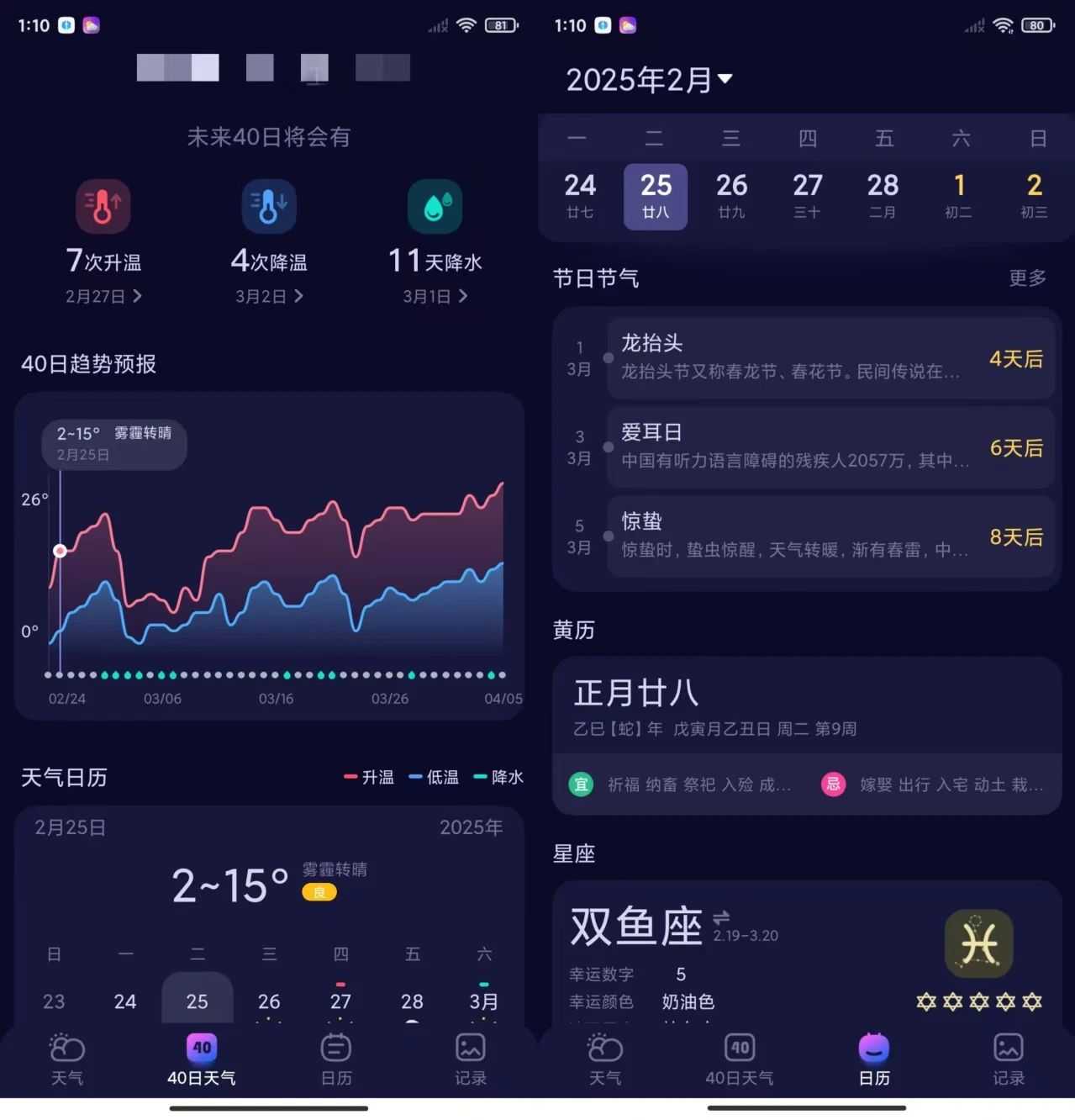
Task: Tap the yellow 良 air quality badge
Action: tap(319, 892)
